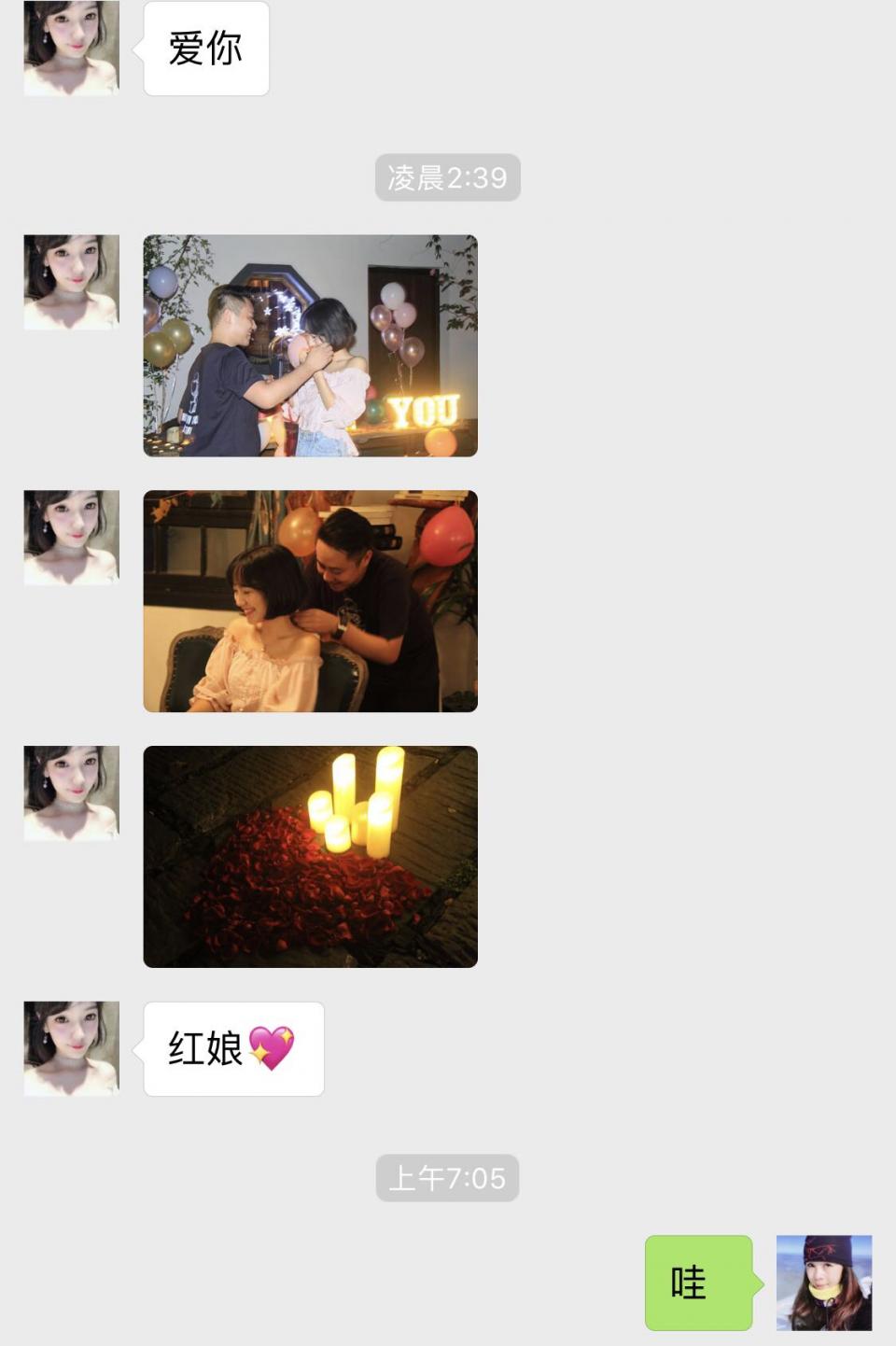
Task: Select the 爱你 message bubble
Action: [x=204, y=47]
